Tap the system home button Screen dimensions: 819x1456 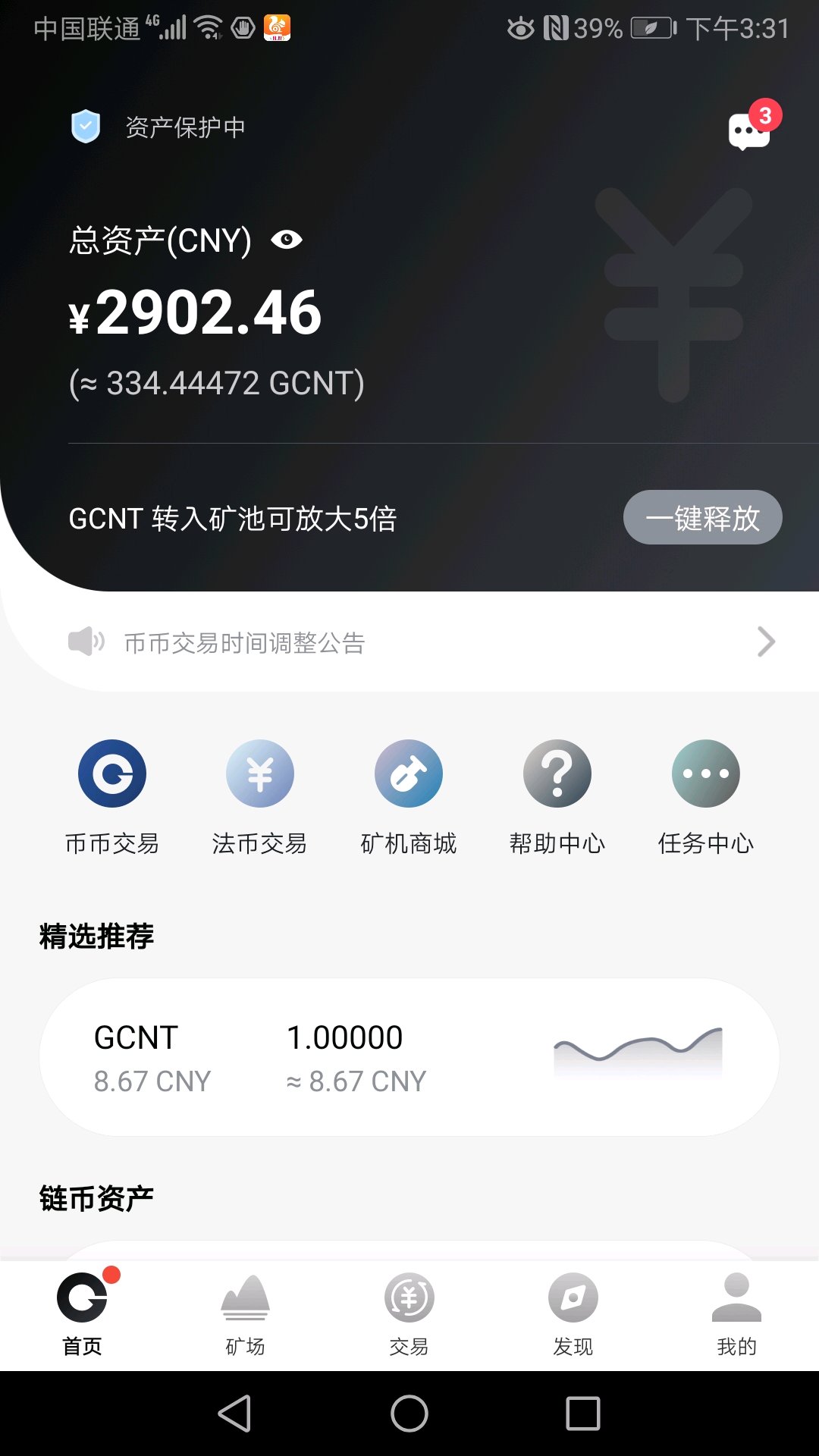pos(409,1414)
